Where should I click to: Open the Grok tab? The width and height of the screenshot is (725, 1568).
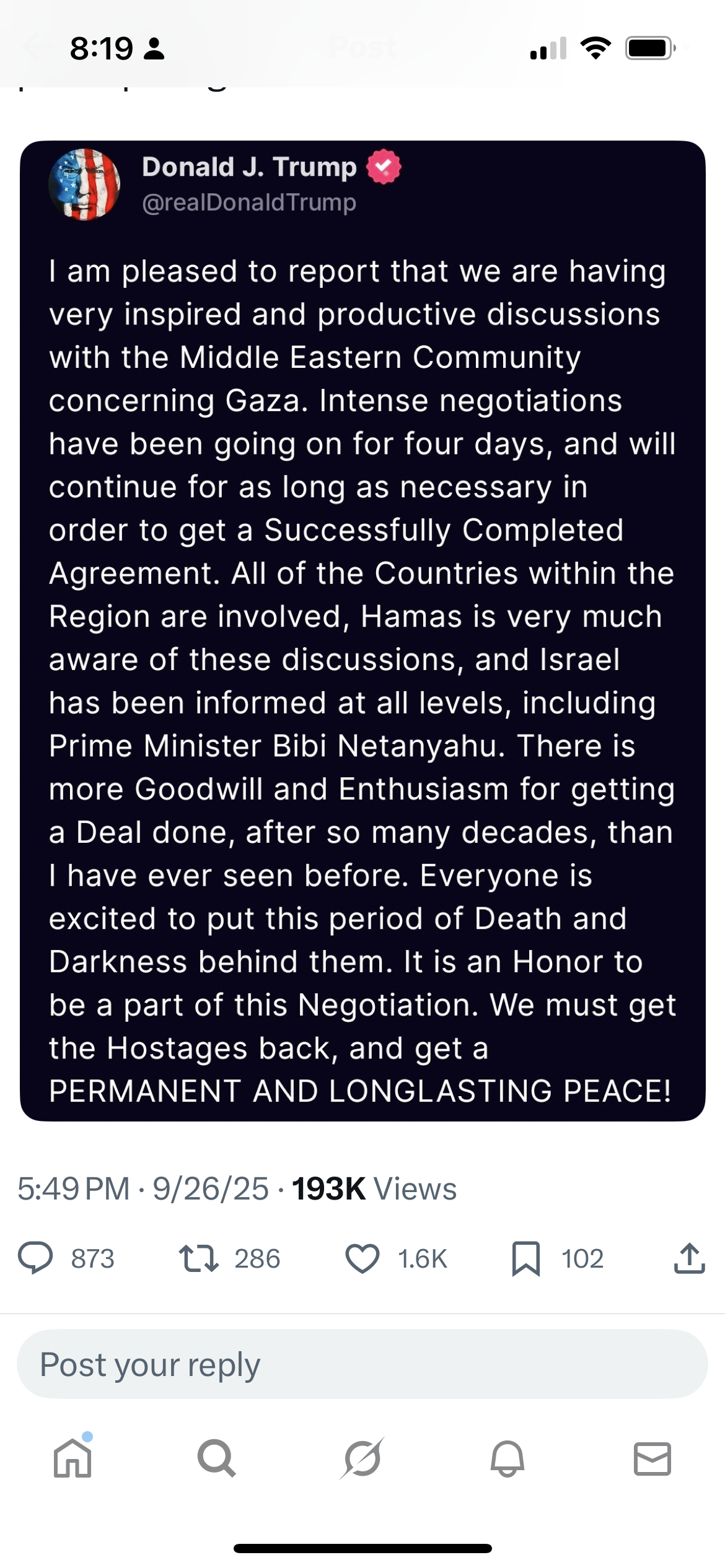362,1458
